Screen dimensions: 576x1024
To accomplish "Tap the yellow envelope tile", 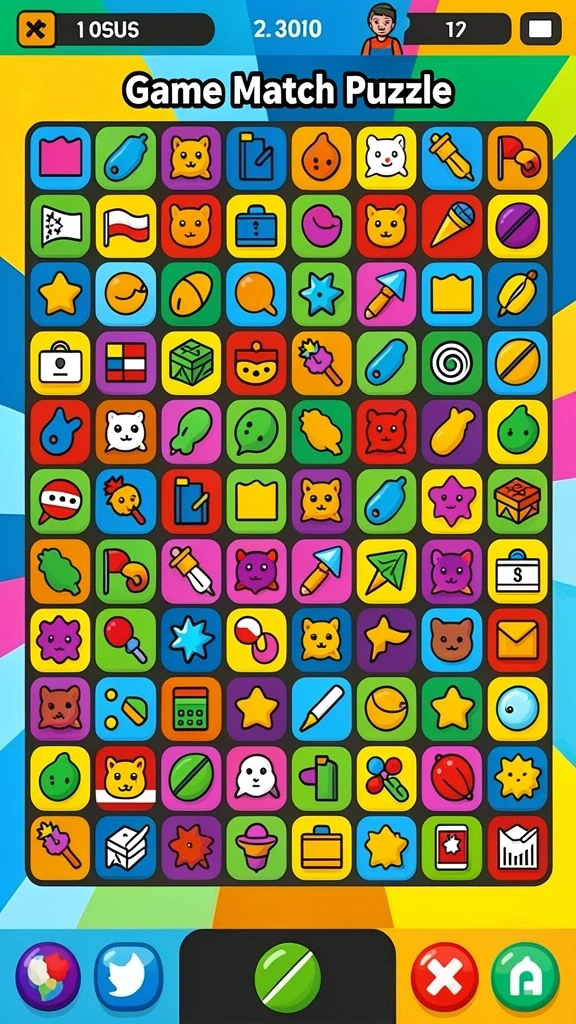I will [517, 640].
